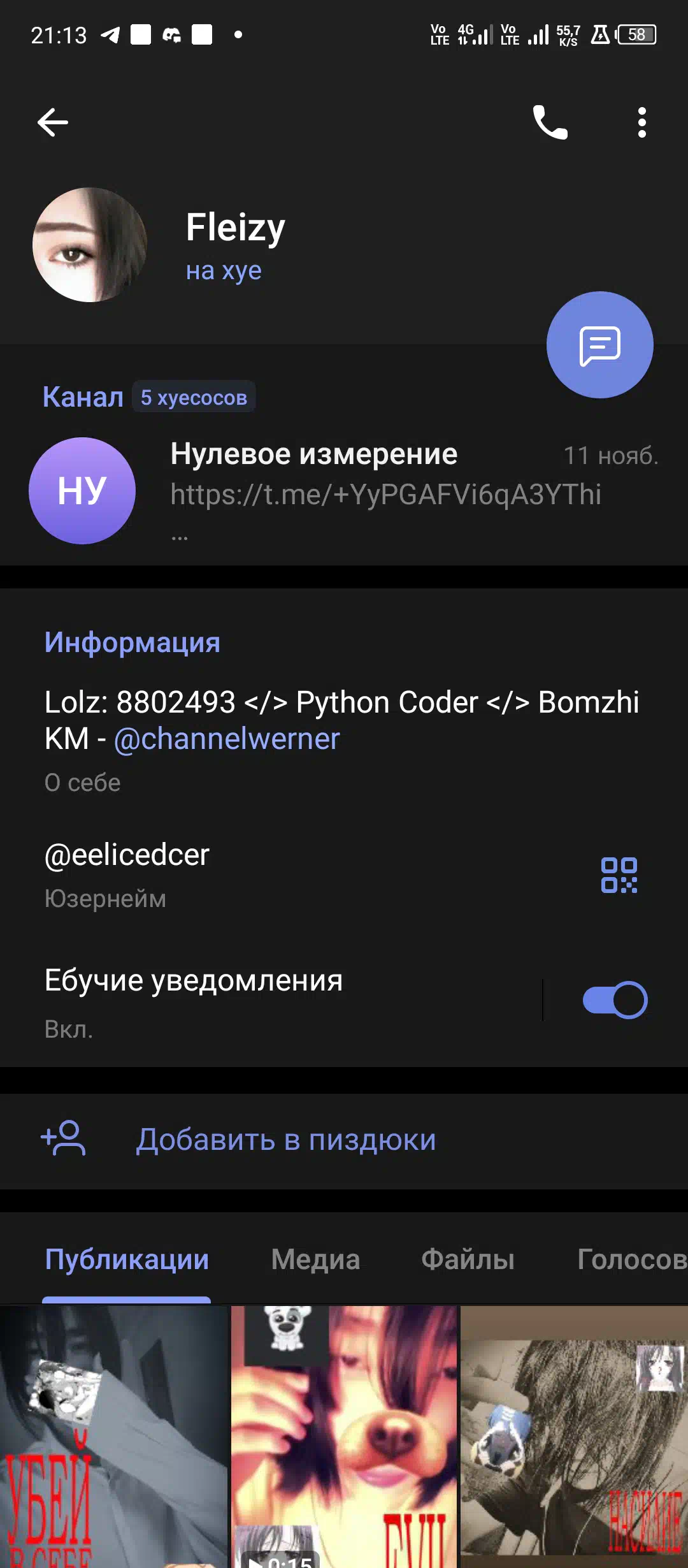Open the three-dot overflow menu
Screen dimensions: 688x1568
[x=641, y=122]
